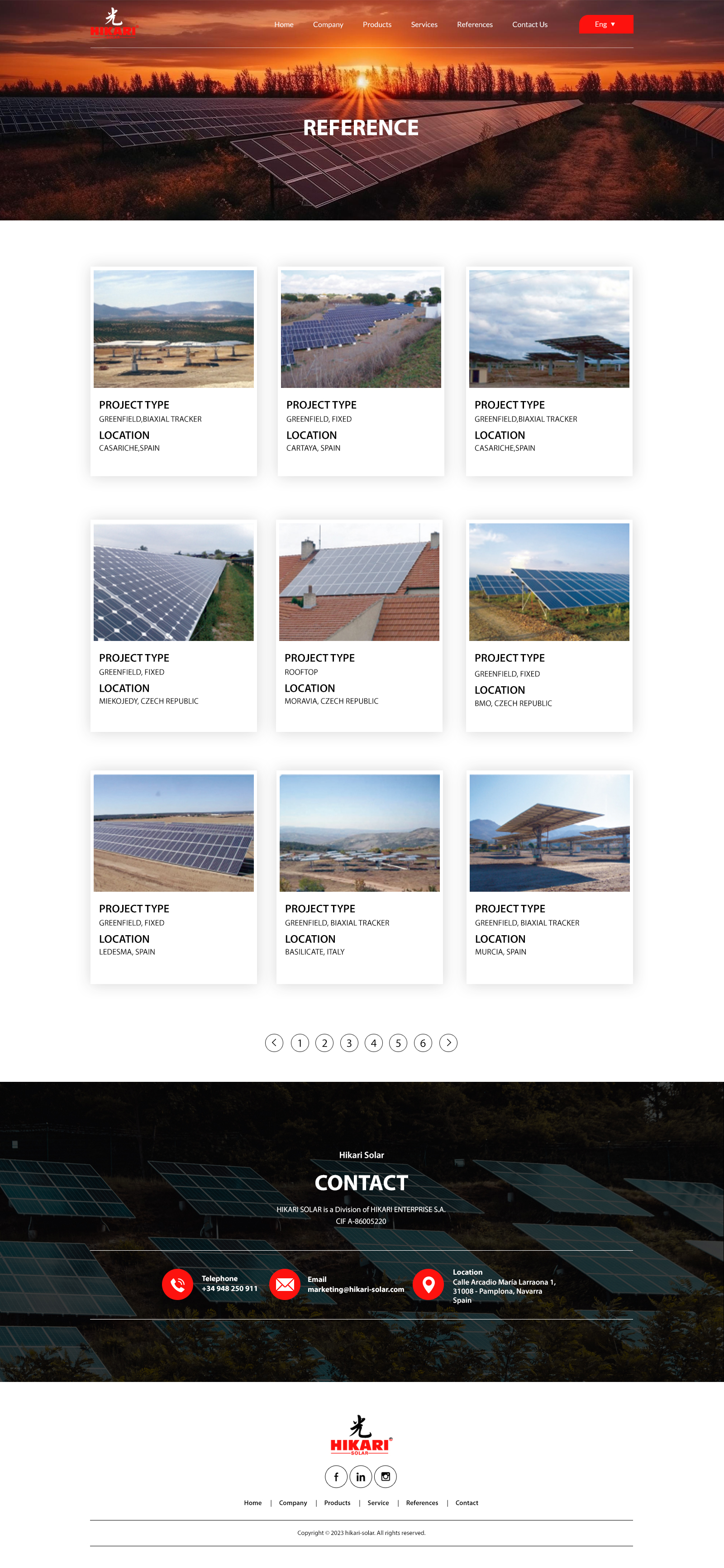The height and width of the screenshot is (1568, 724).
Task: Open References in the footer links
Action: point(422,1503)
